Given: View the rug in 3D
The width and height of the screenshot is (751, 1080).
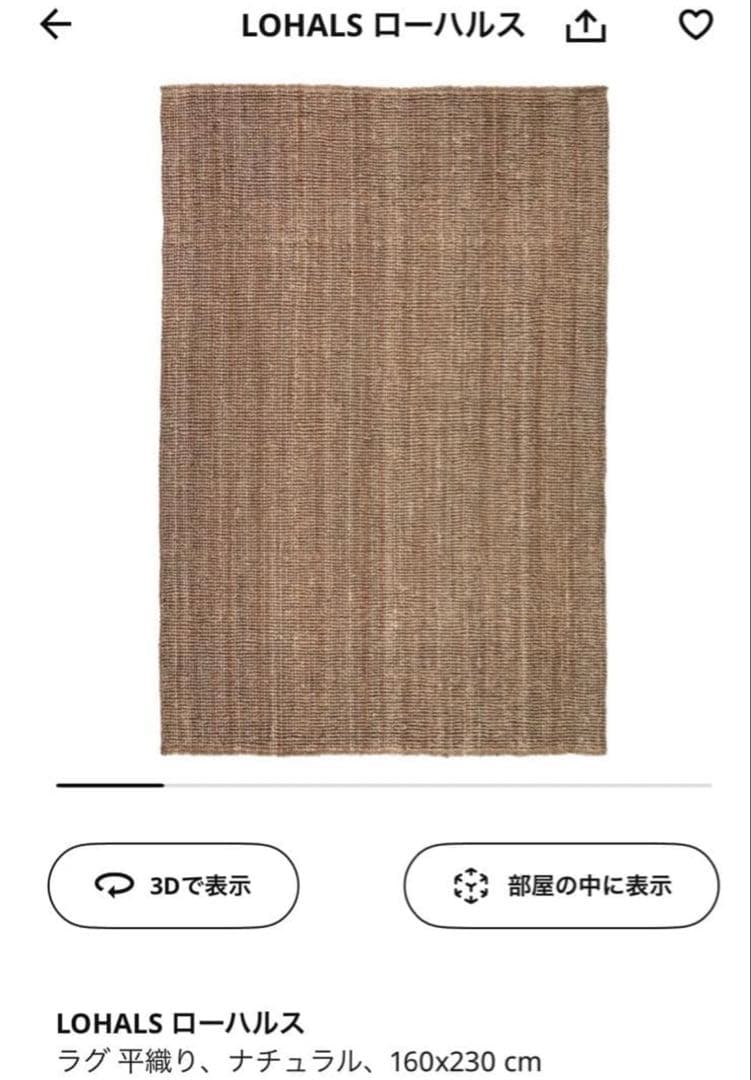Looking at the screenshot, I should tap(174, 885).
